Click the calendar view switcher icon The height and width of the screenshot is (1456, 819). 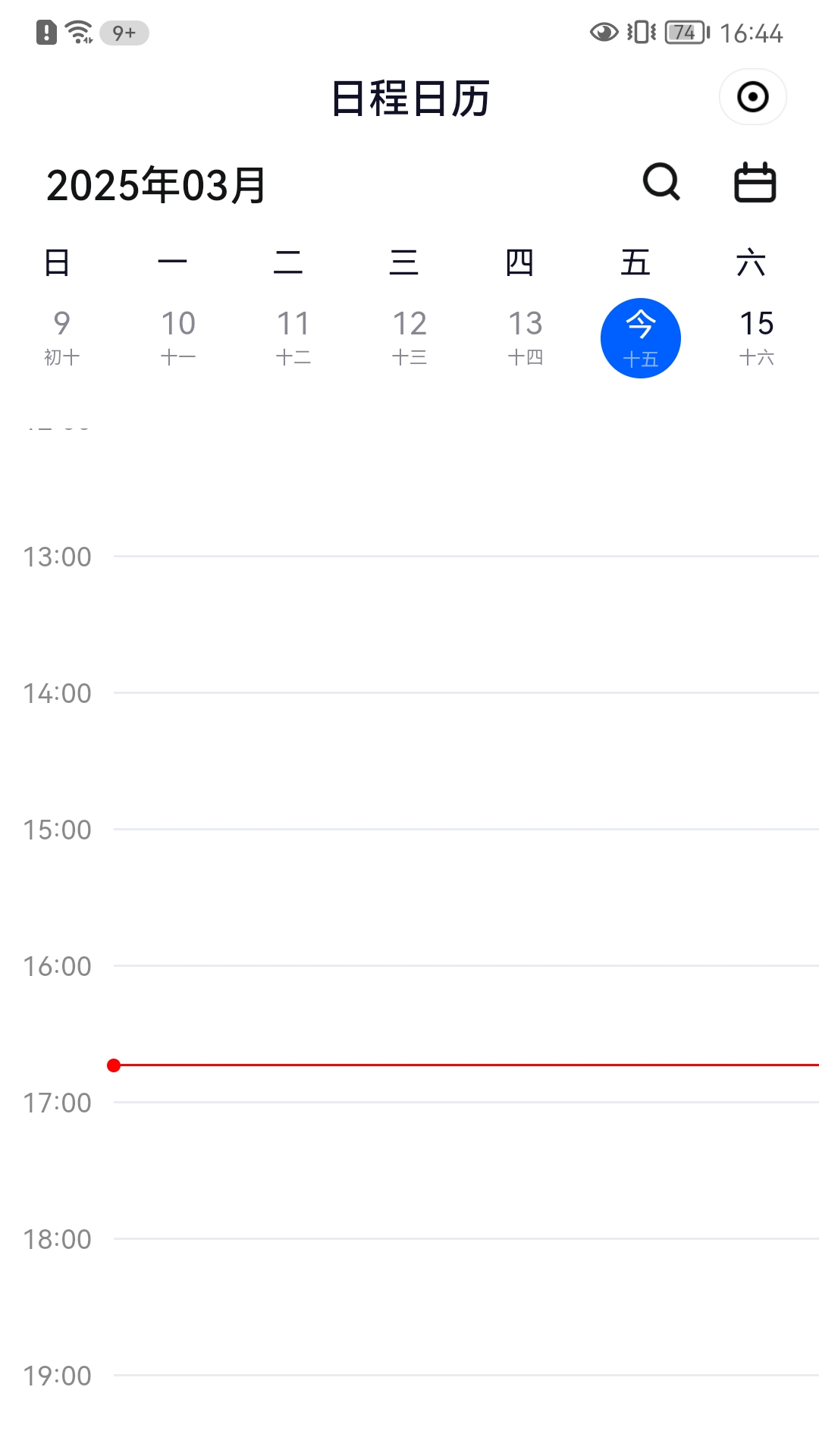pos(754,182)
